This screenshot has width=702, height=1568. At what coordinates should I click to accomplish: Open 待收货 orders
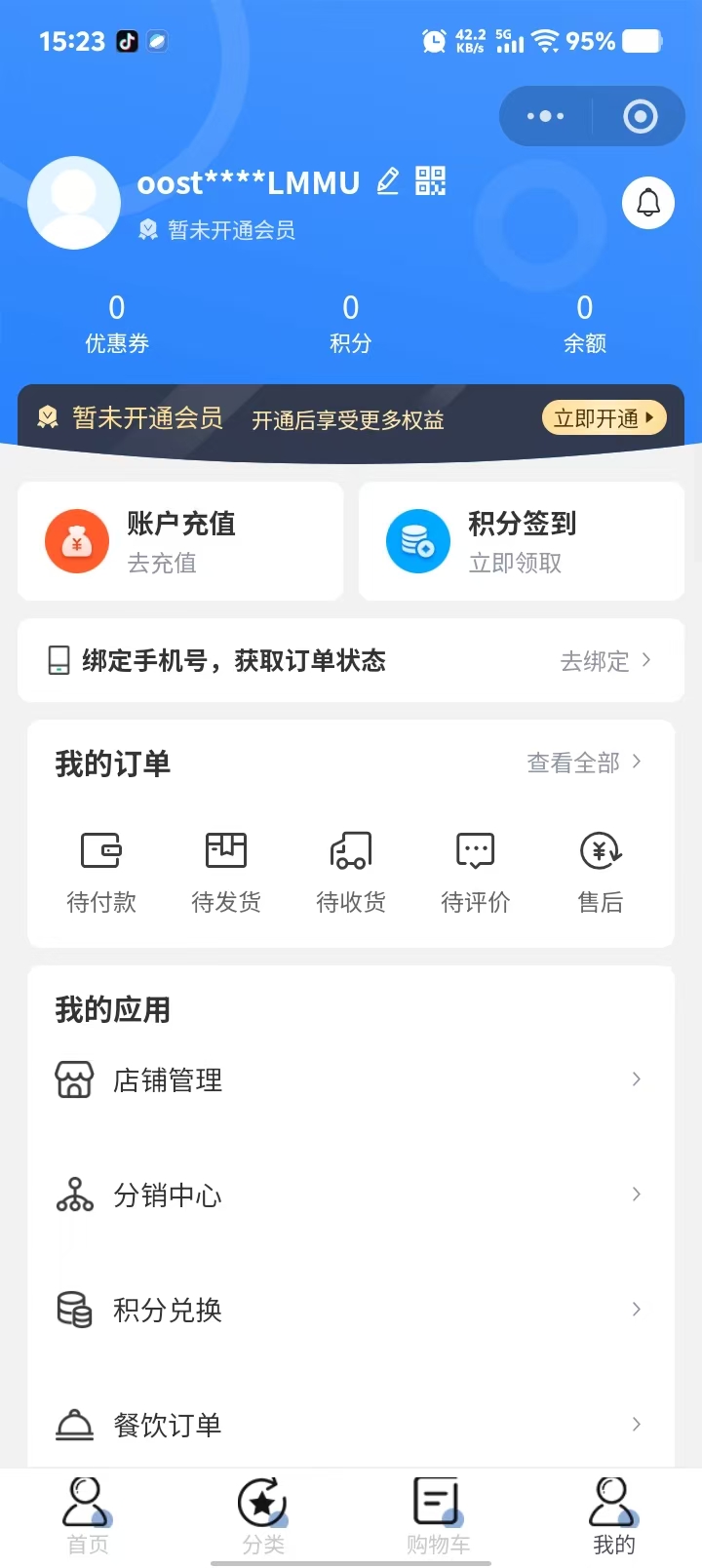(351, 872)
